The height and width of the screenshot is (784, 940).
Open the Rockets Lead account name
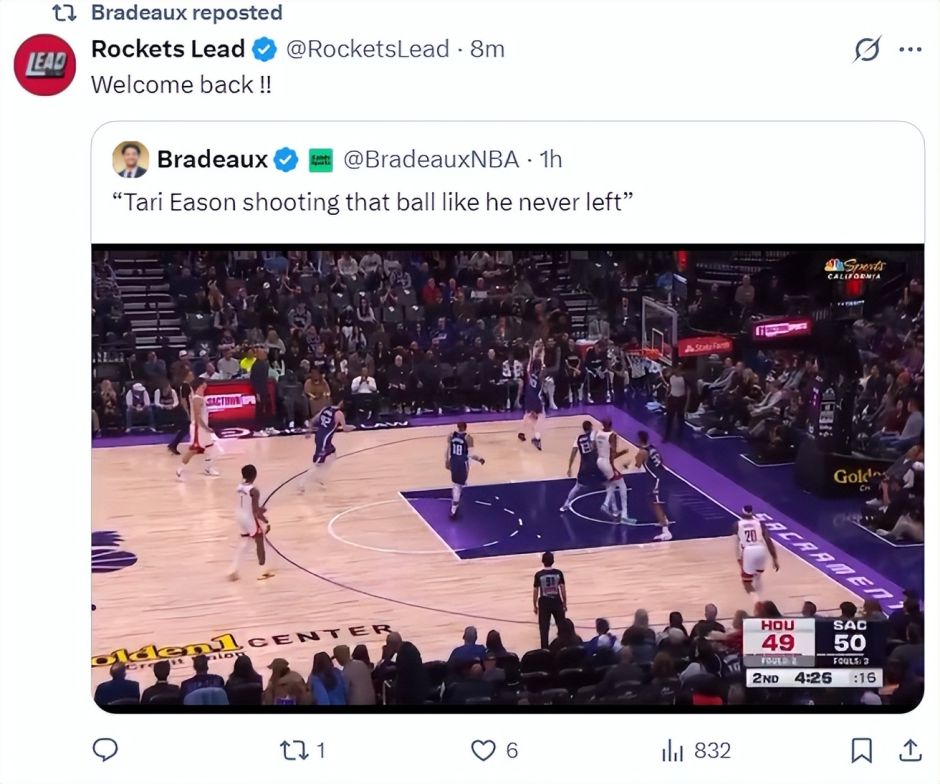coord(167,49)
